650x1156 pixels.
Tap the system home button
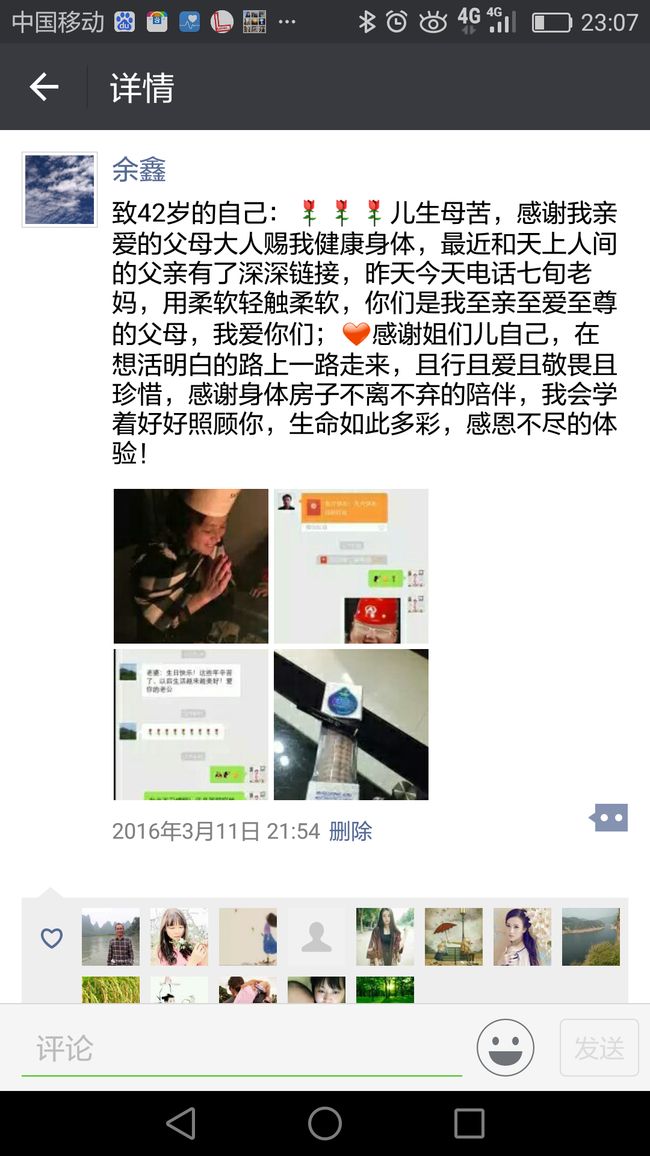325,1124
